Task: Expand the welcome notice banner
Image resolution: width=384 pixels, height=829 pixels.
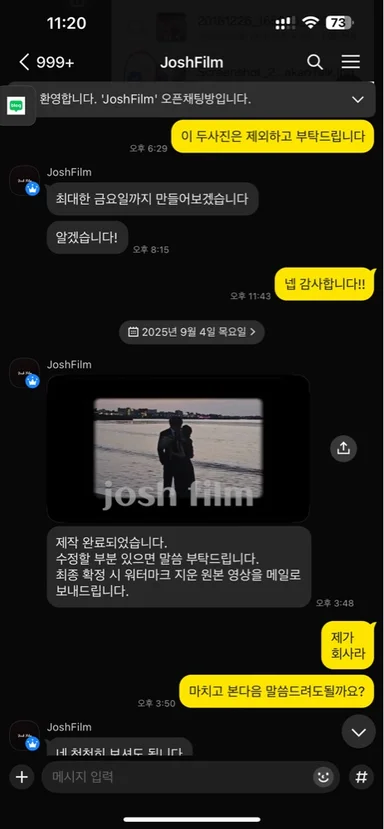Action: pos(358,99)
